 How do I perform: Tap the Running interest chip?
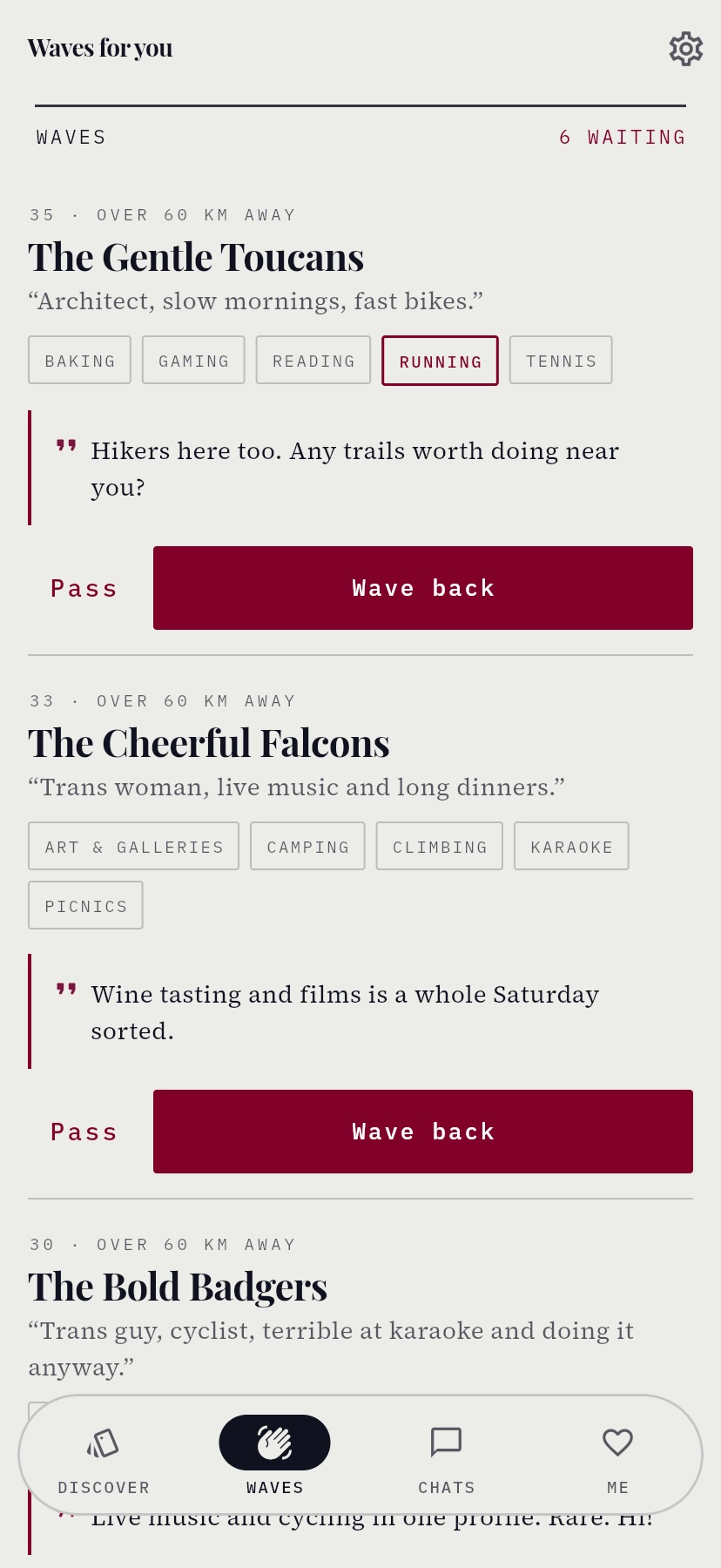[440, 361]
